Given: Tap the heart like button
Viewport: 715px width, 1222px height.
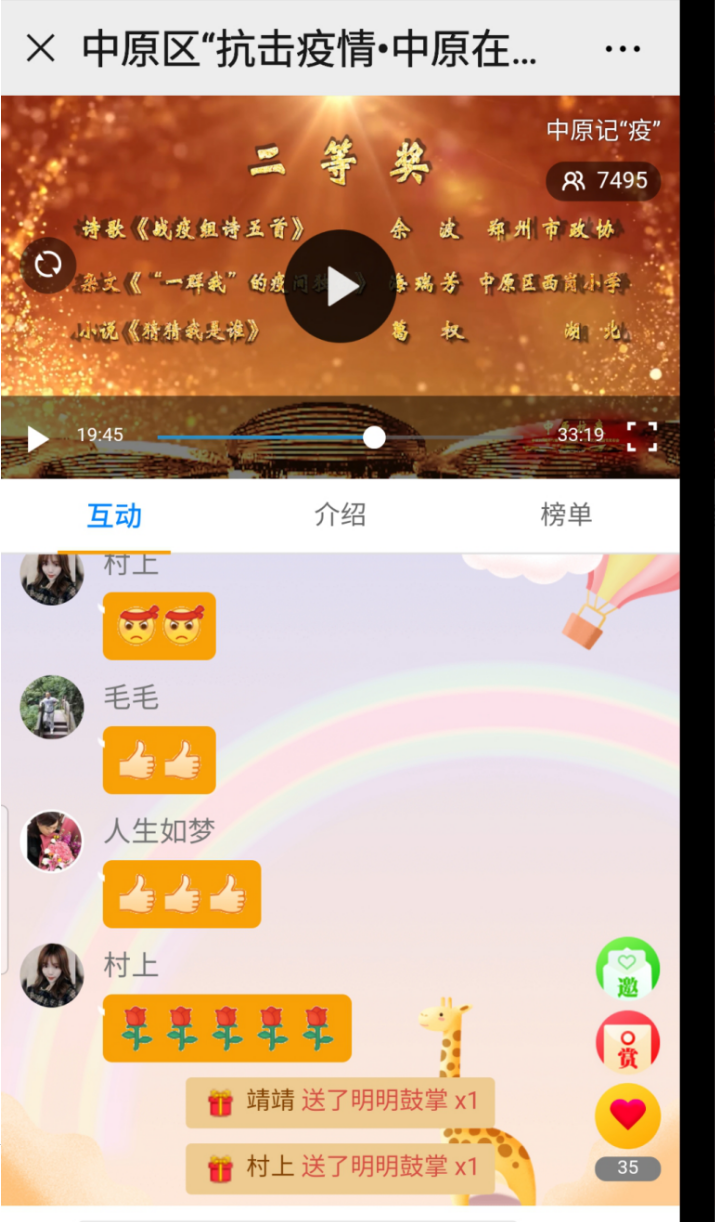Looking at the screenshot, I should pyautogui.click(x=627, y=1115).
